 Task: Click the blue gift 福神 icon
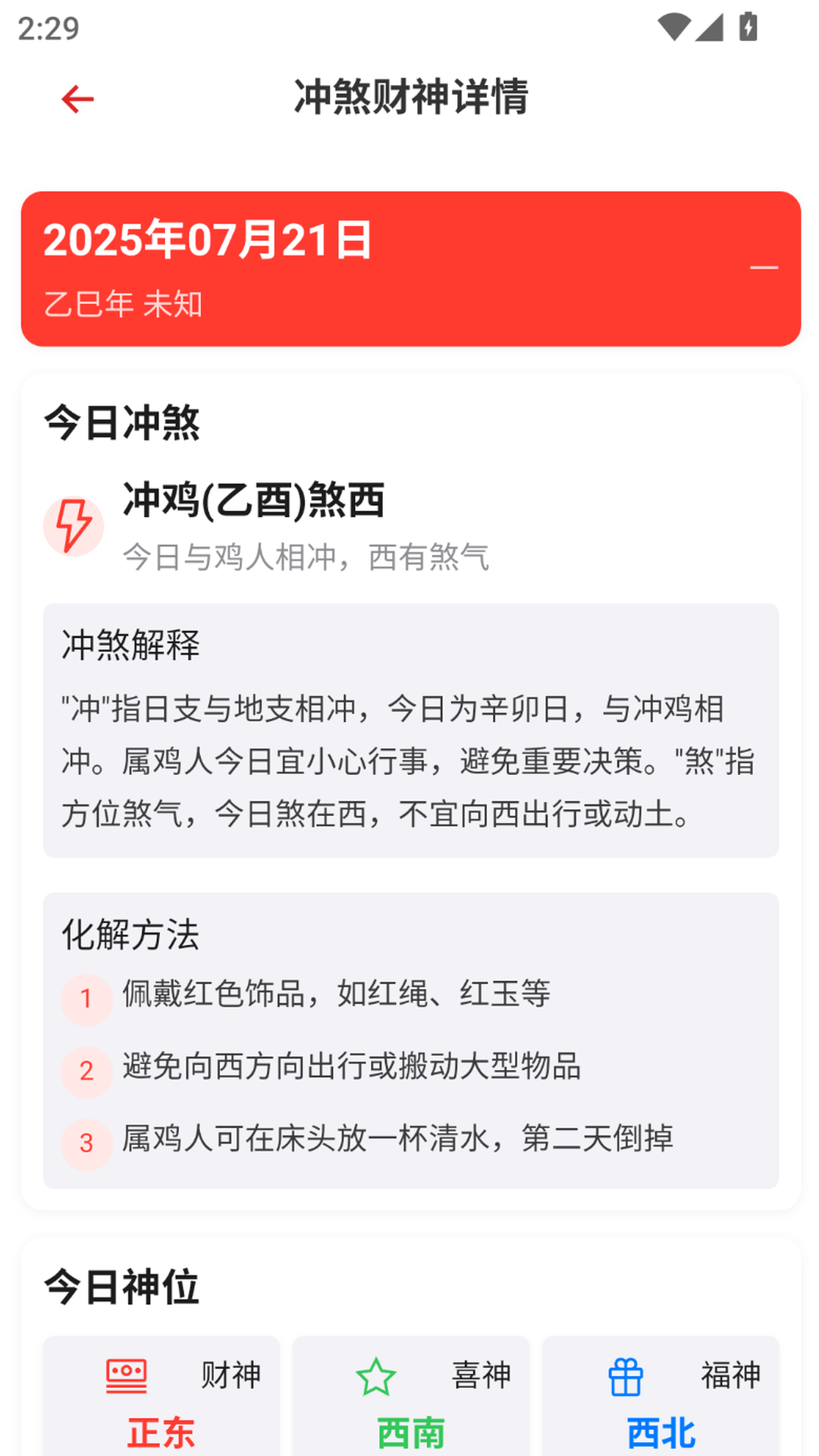coord(626,1375)
